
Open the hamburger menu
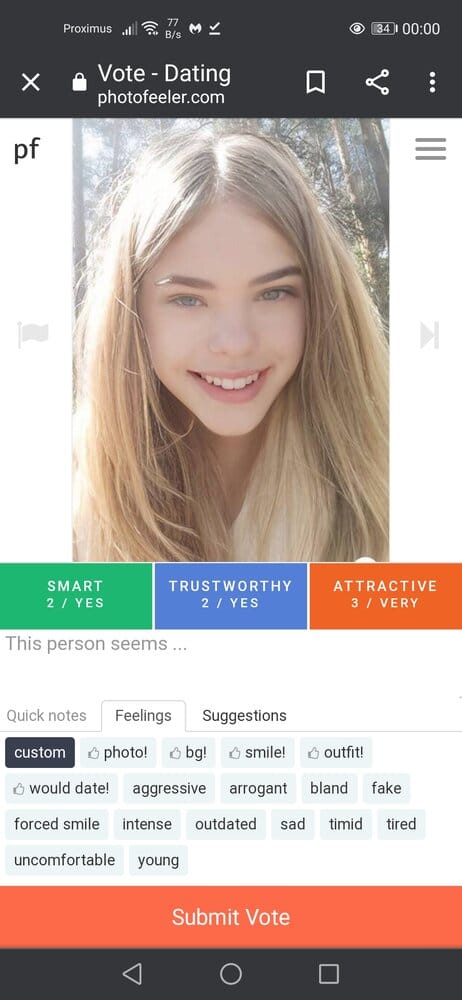(x=431, y=150)
